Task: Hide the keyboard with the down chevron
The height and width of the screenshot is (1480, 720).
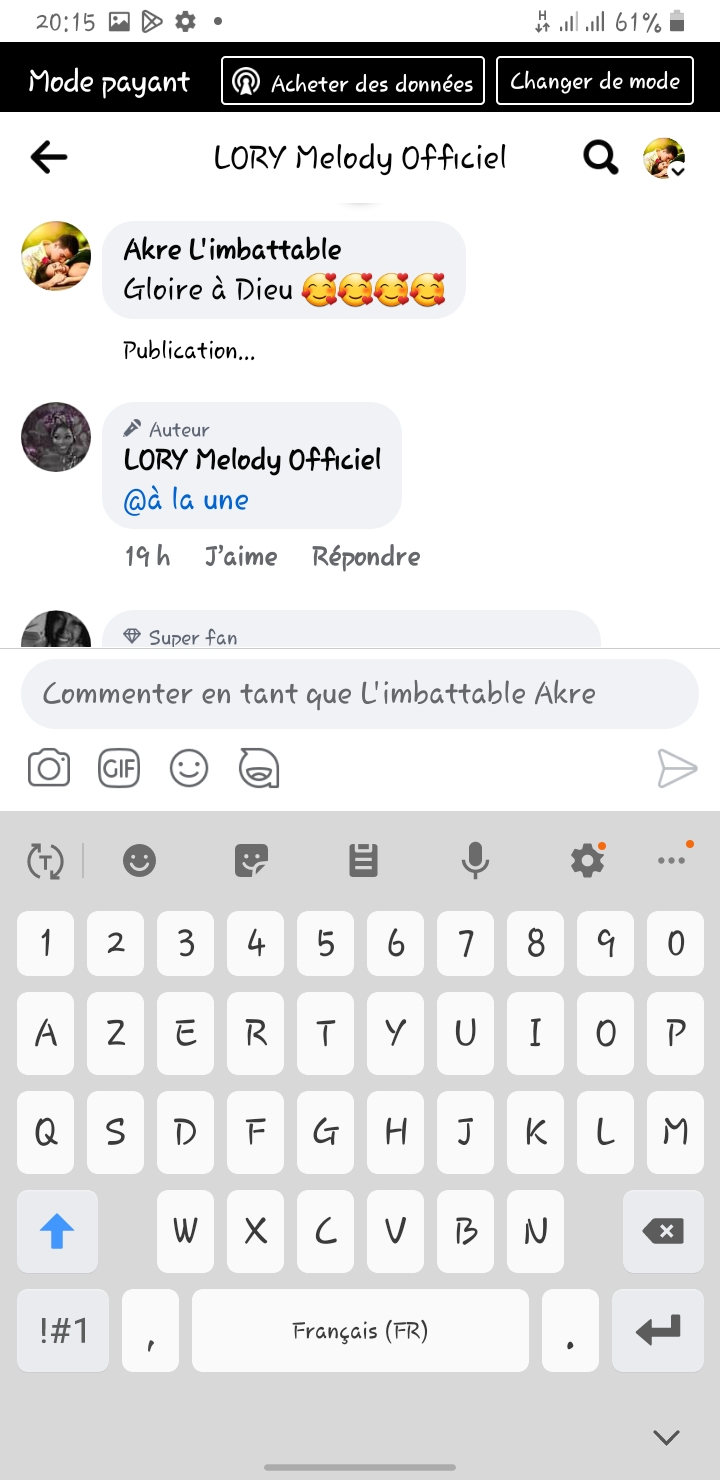Action: [x=666, y=1437]
